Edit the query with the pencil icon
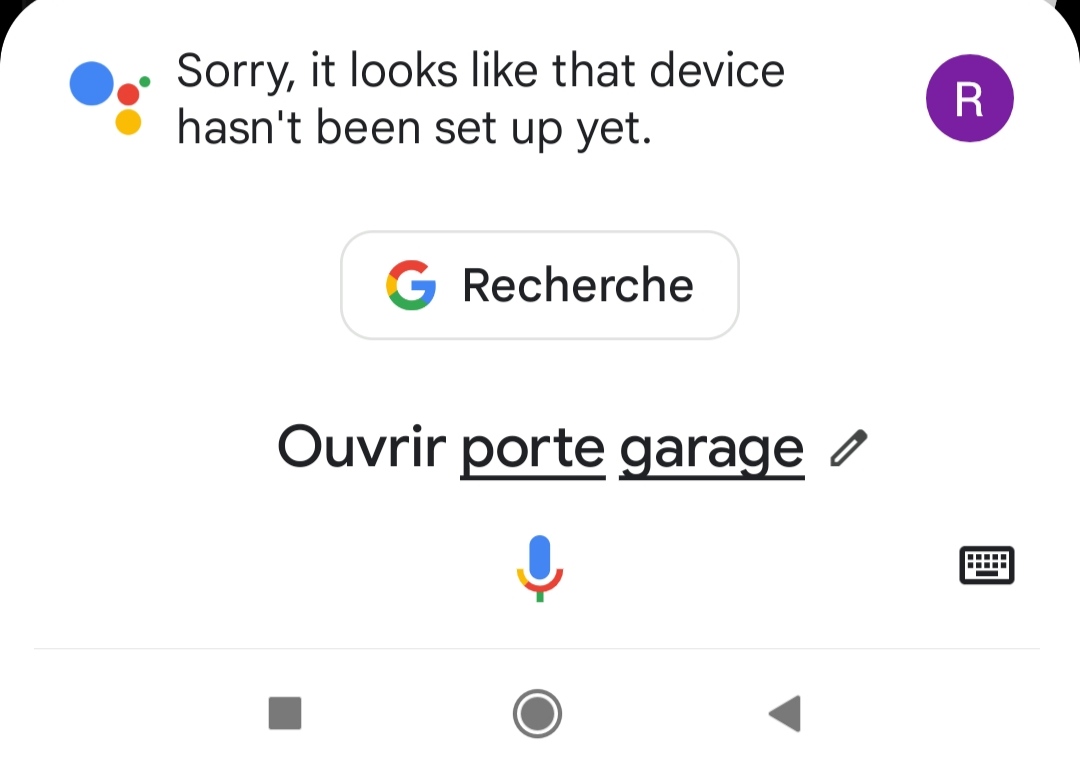 (x=849, y=449)
